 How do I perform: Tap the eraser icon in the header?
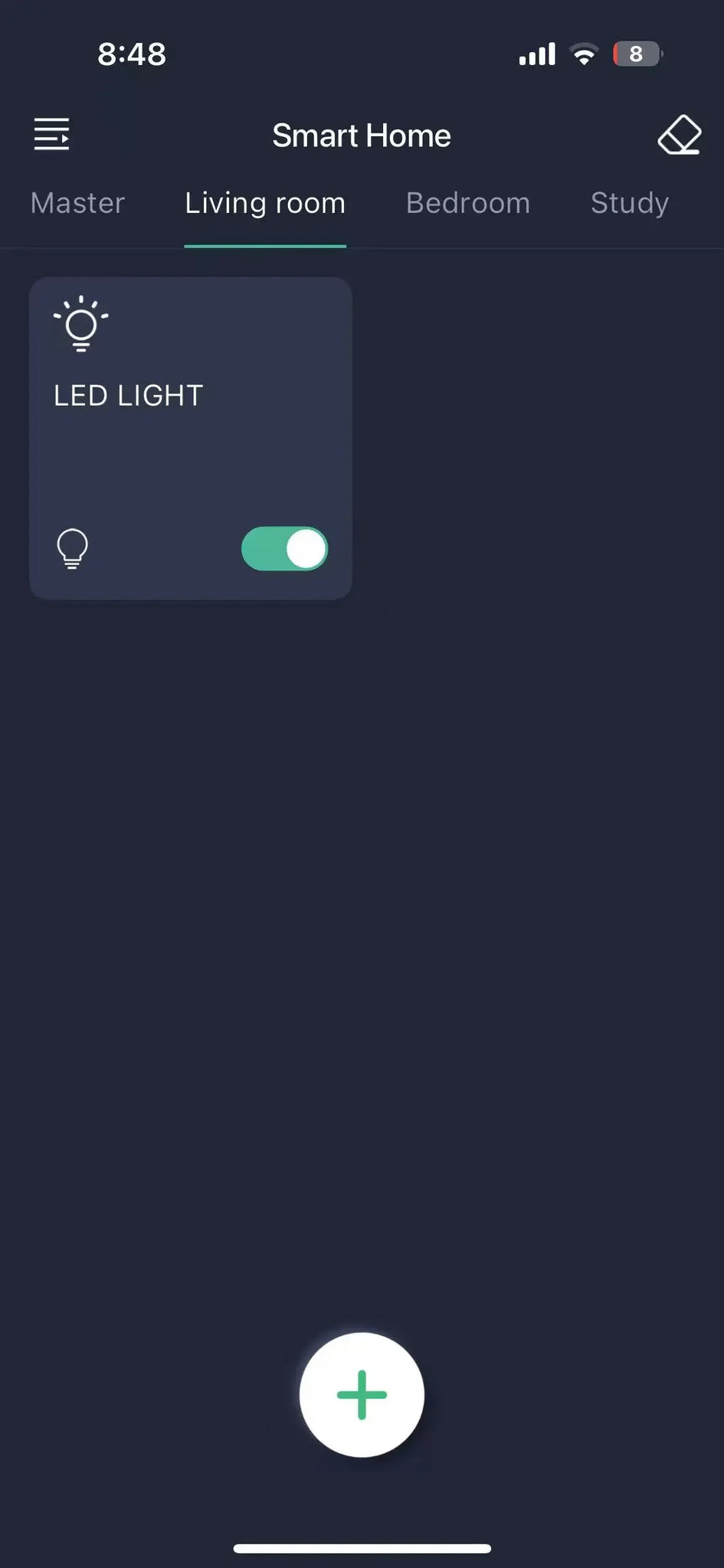(680, 136)
